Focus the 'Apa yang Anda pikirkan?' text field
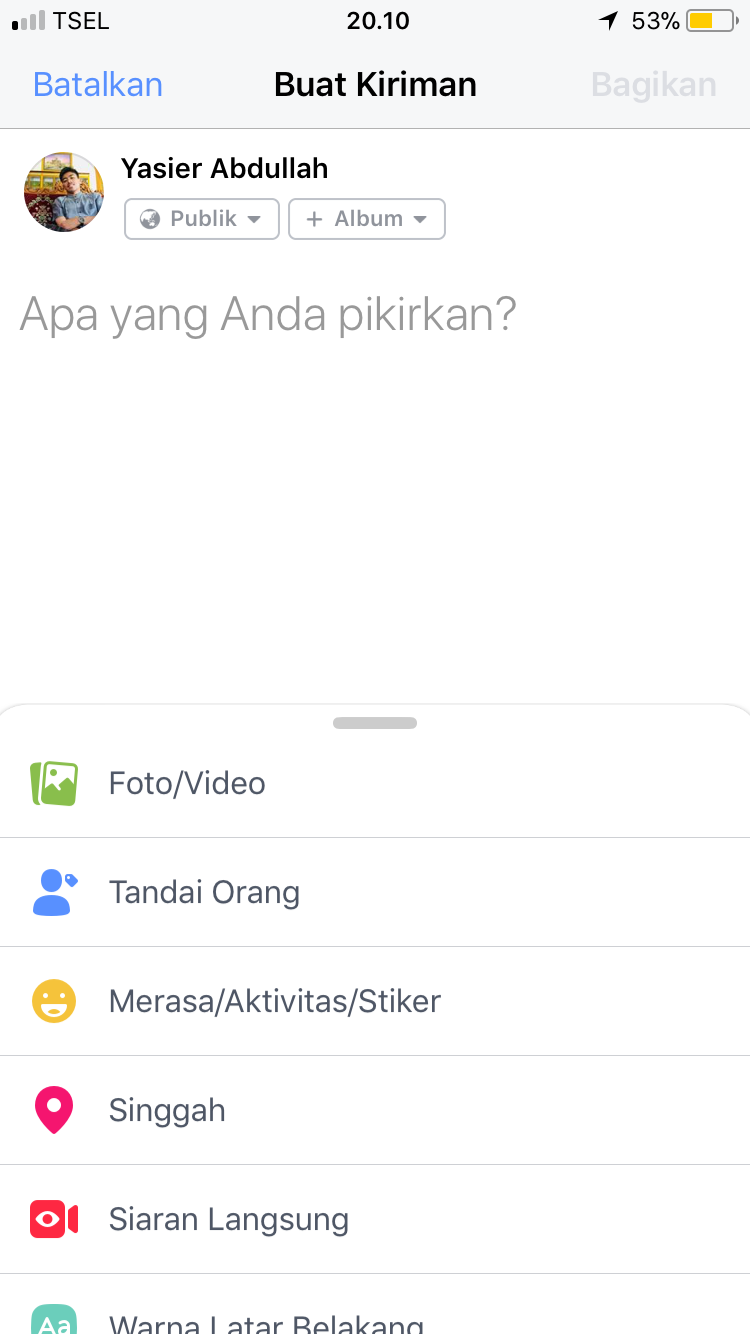The width and height of the screenshot is (750, 1334). pos(268,314)
